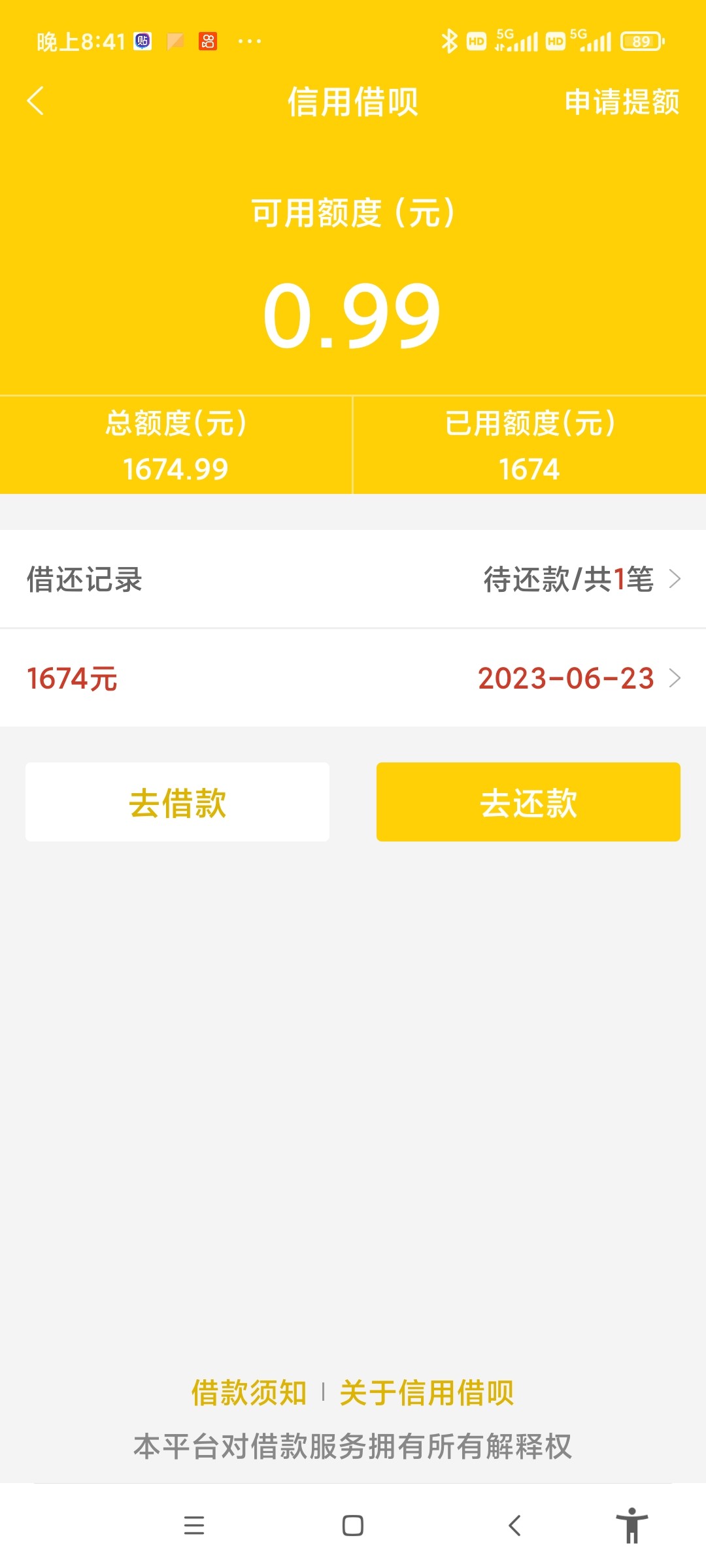Viewport: 706px width, 1568px height.
Task: Open the 借还记录 row
Action: (x=353, y=580)
